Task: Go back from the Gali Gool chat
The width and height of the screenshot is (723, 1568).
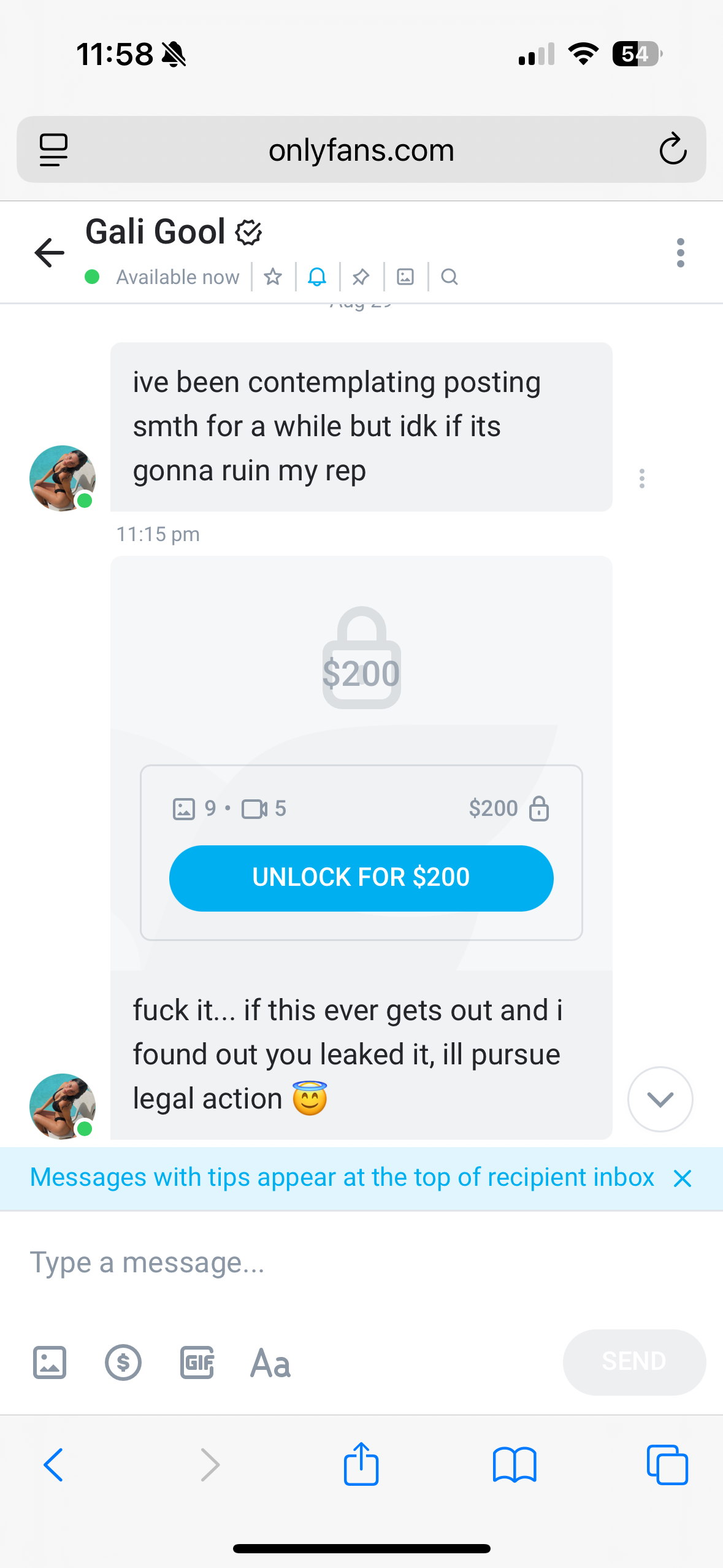Action: pyautogui.click(x=50, y=253)
